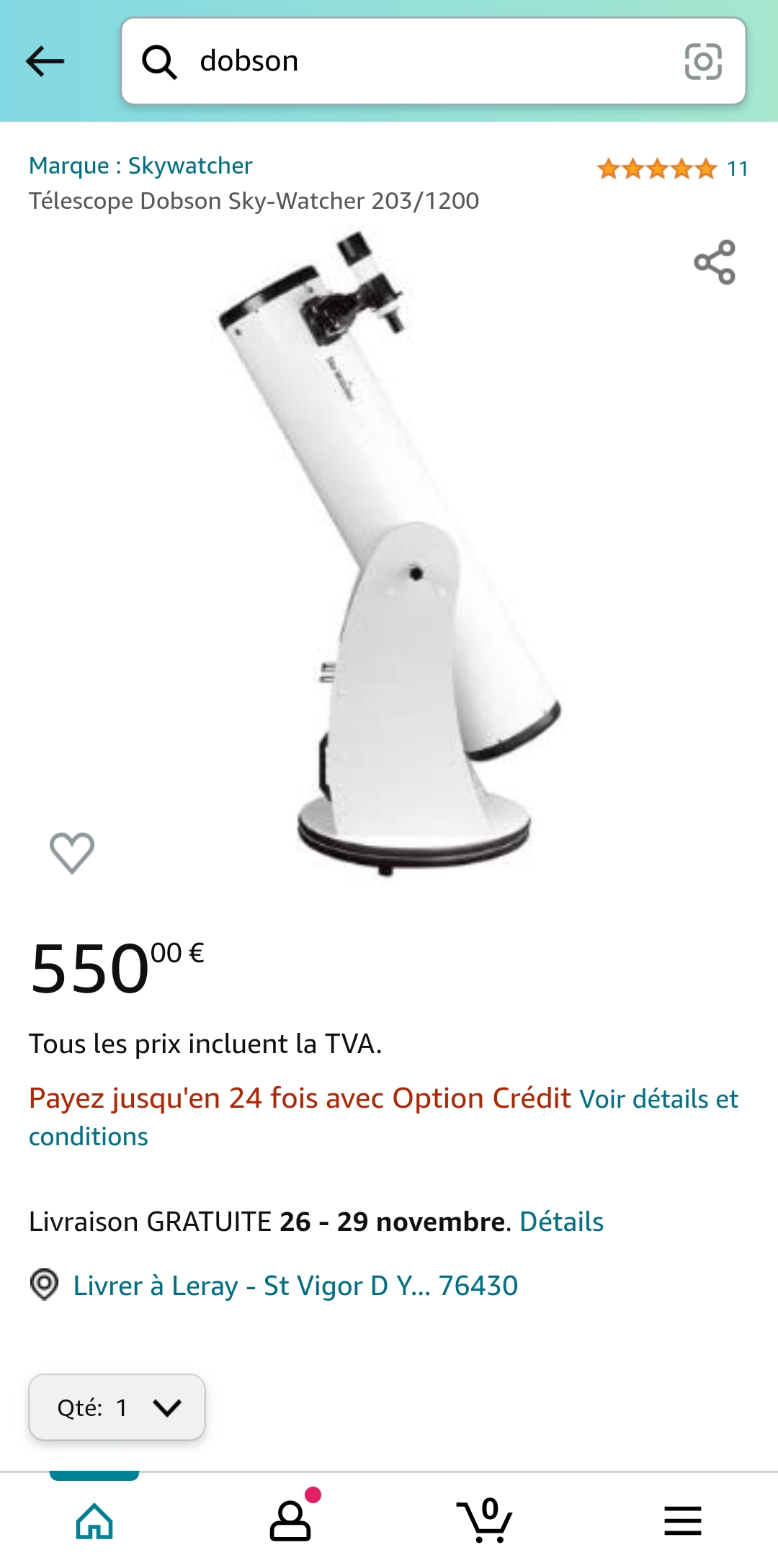Open the hamburger menu tab

[x=682, y=1520]
